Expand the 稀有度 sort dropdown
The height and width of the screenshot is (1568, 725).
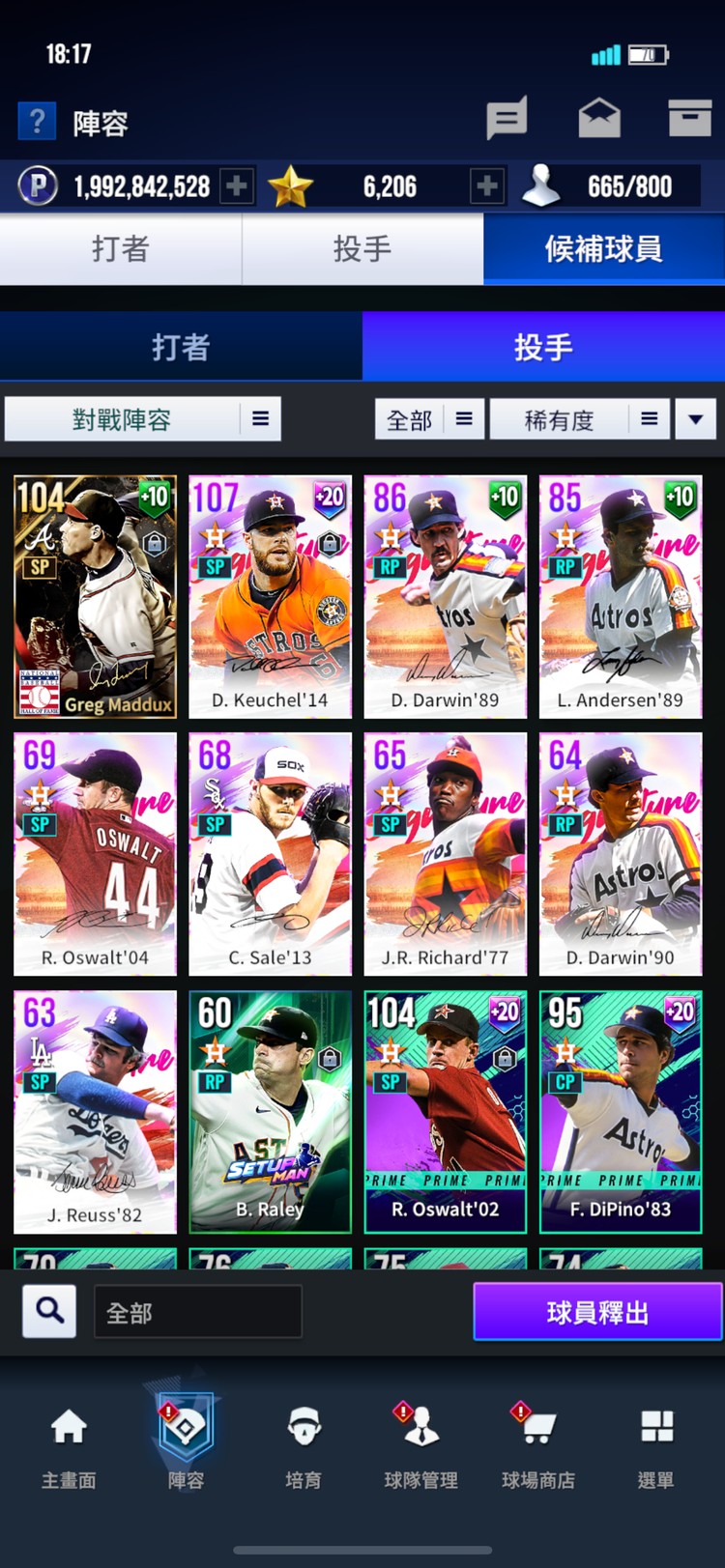[578, 419]
